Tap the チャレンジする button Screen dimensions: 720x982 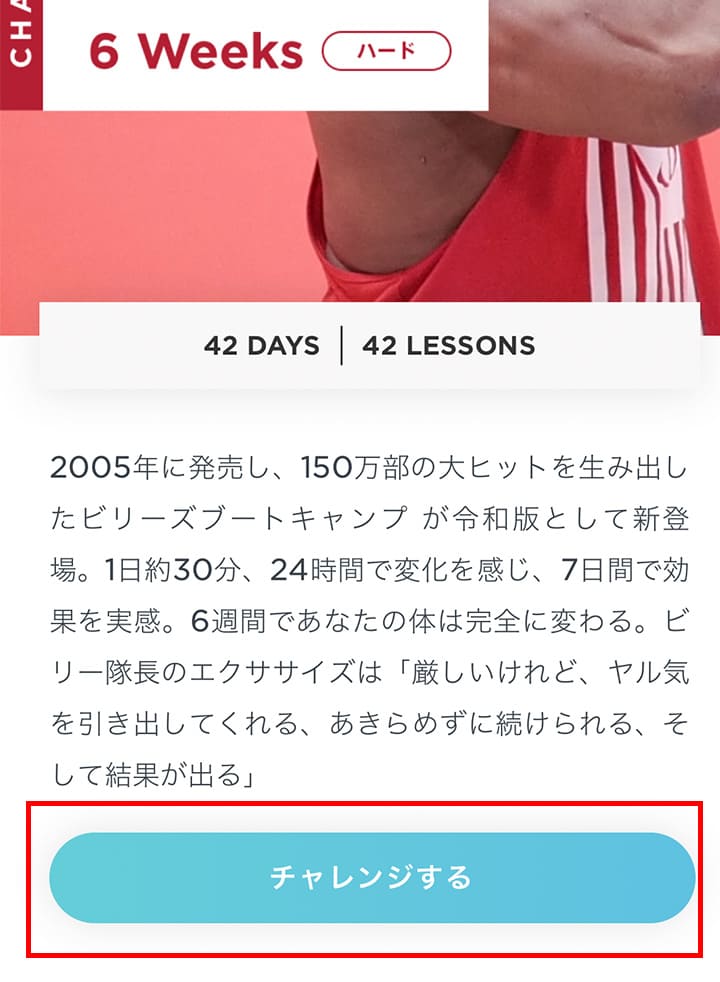372,877
